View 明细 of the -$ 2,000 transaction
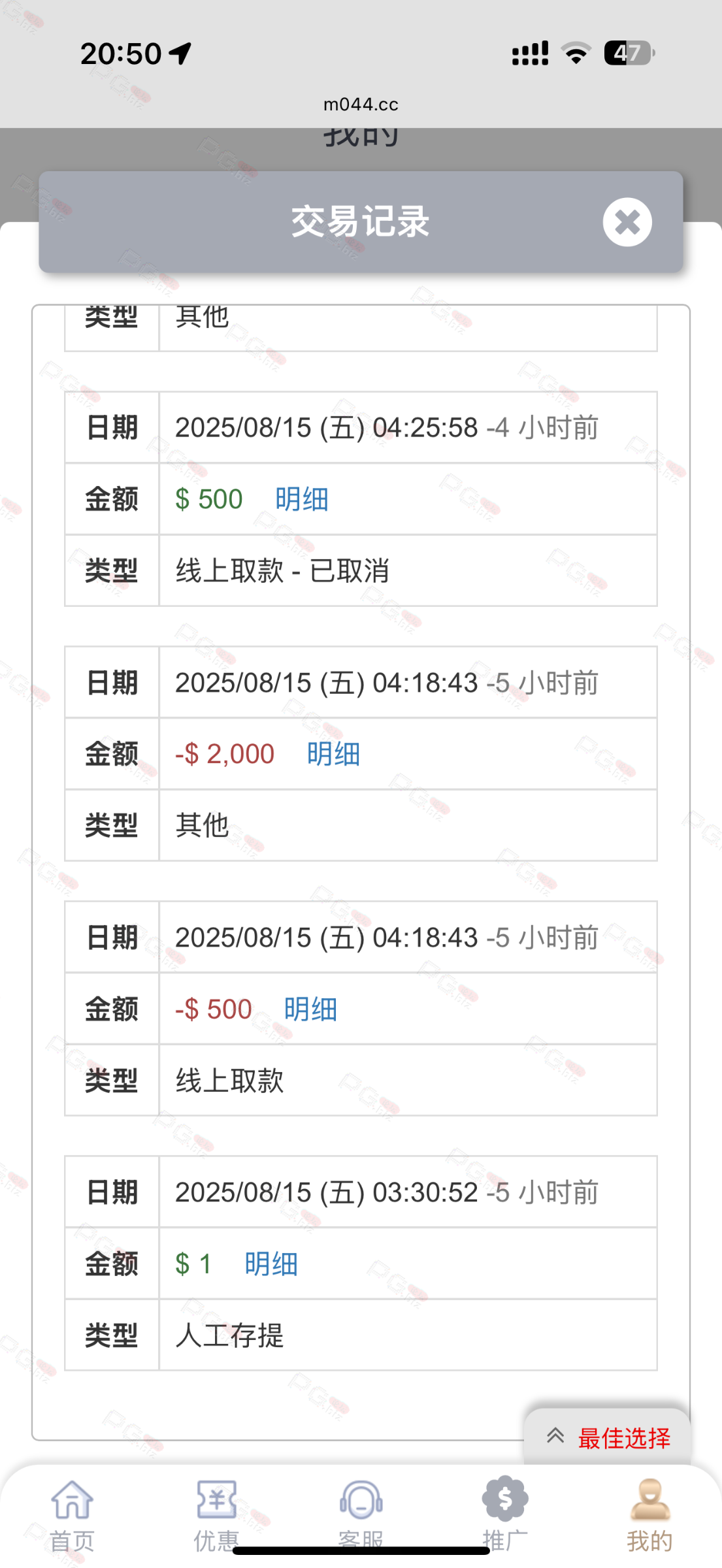 click(333, 754)
